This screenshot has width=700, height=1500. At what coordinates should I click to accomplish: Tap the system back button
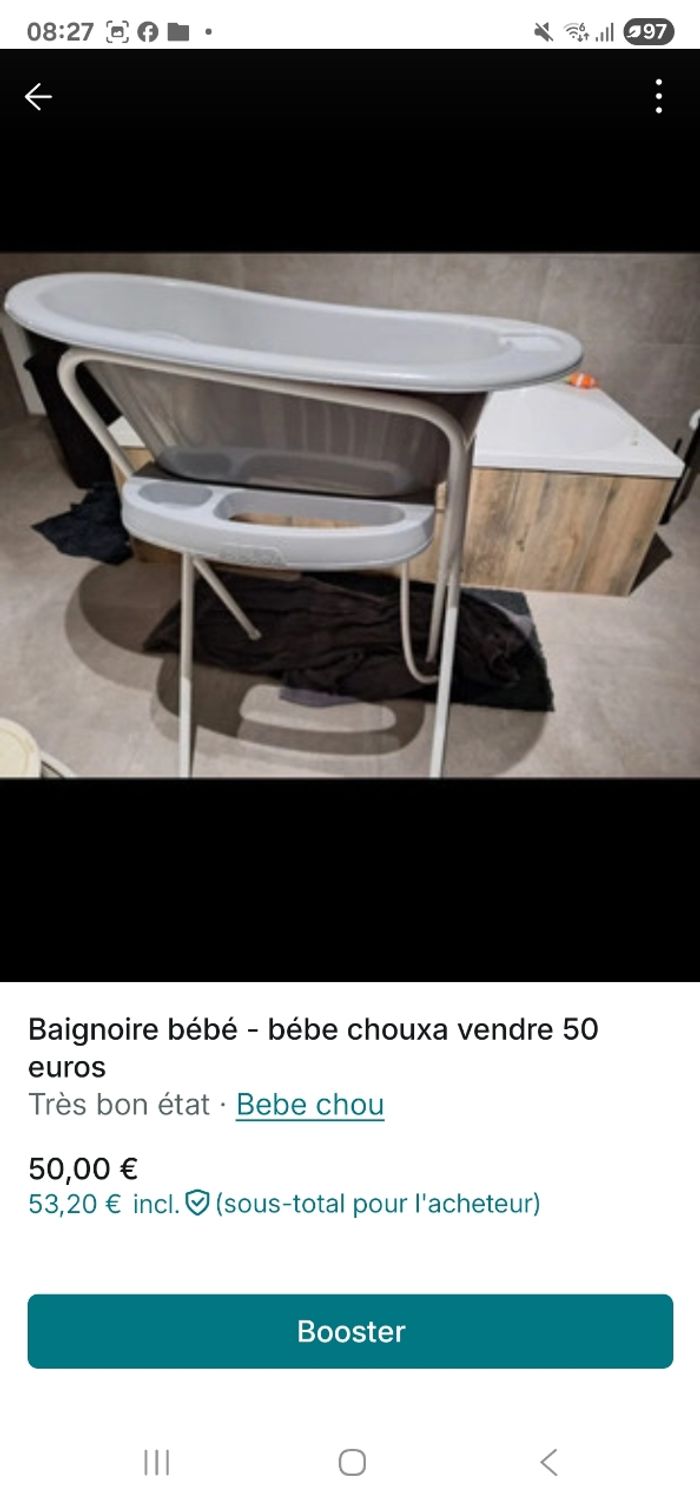point(548,1462)
